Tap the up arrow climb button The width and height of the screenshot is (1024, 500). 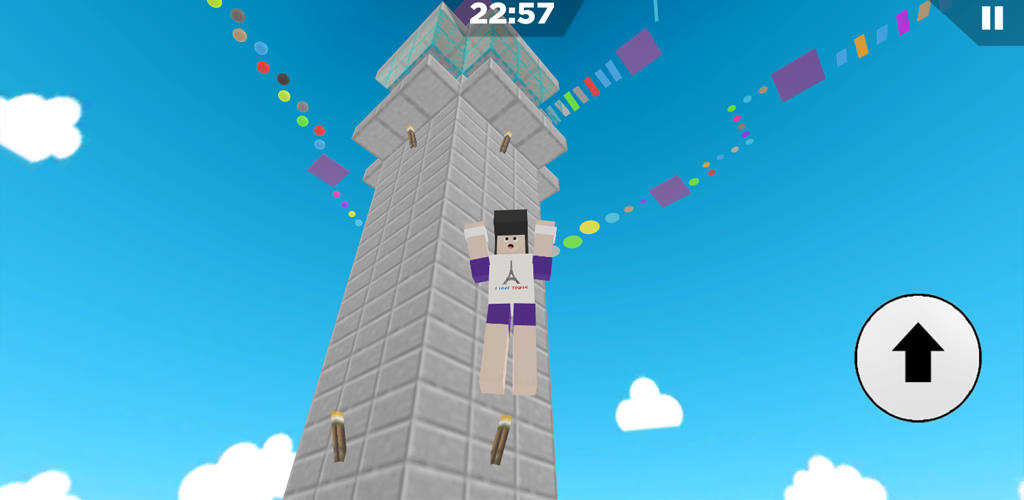coord(917,357)
